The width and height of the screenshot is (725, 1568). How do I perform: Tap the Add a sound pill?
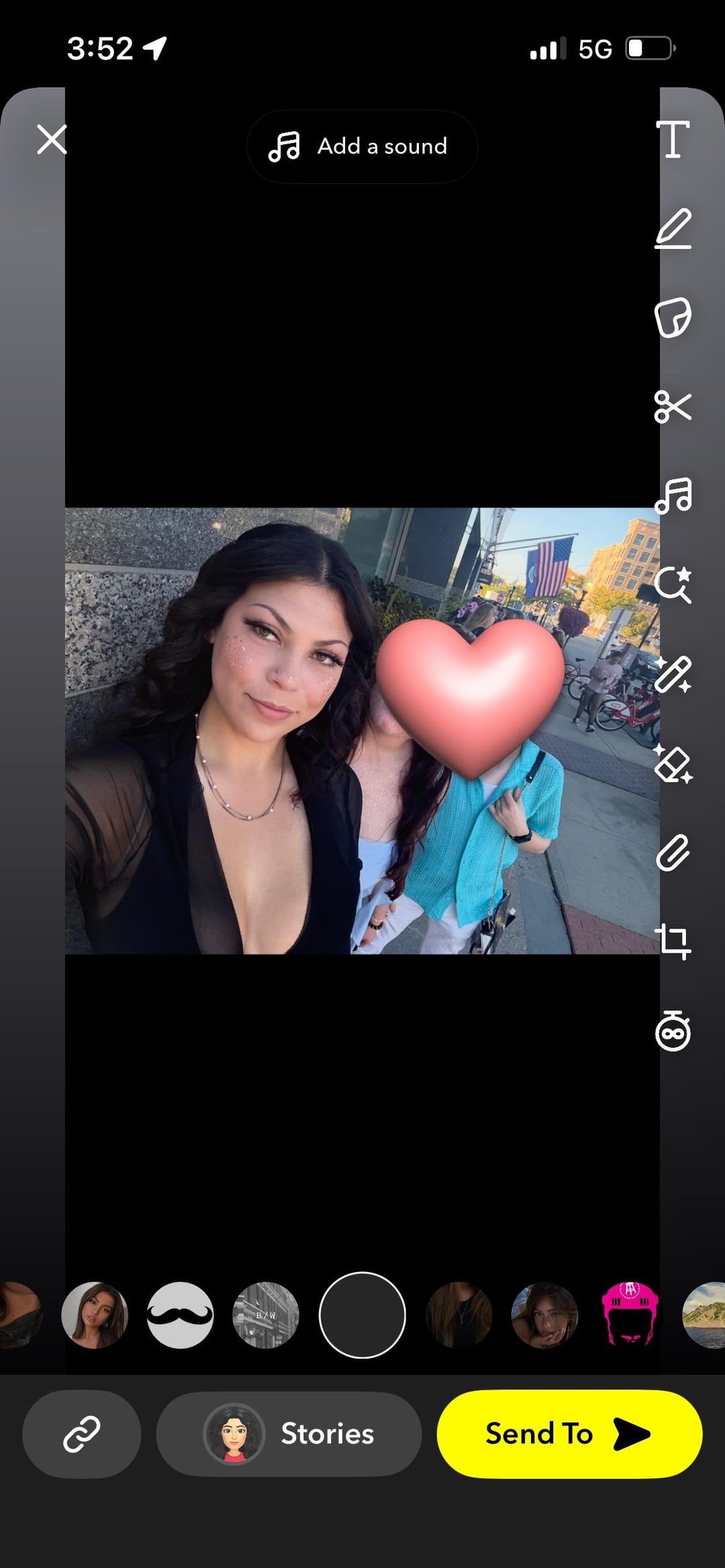point(362,146)
